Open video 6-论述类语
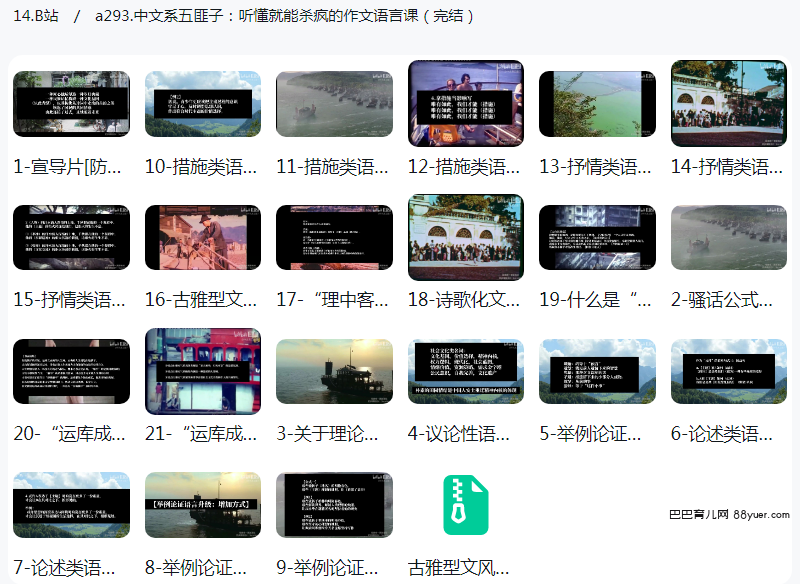The height and width of the screenshot is (584, 800). click(728, 371)
